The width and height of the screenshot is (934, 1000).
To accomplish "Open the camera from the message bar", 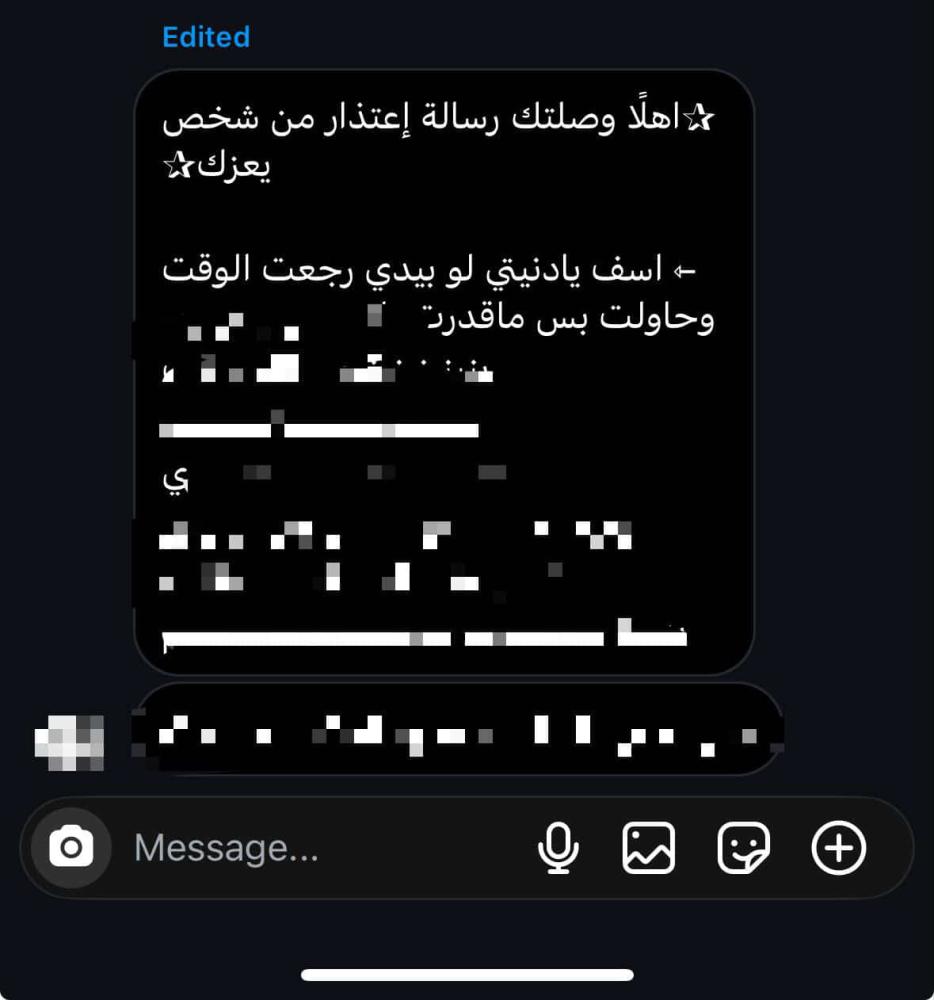I will pyautogui.click(x=71, y=848).
